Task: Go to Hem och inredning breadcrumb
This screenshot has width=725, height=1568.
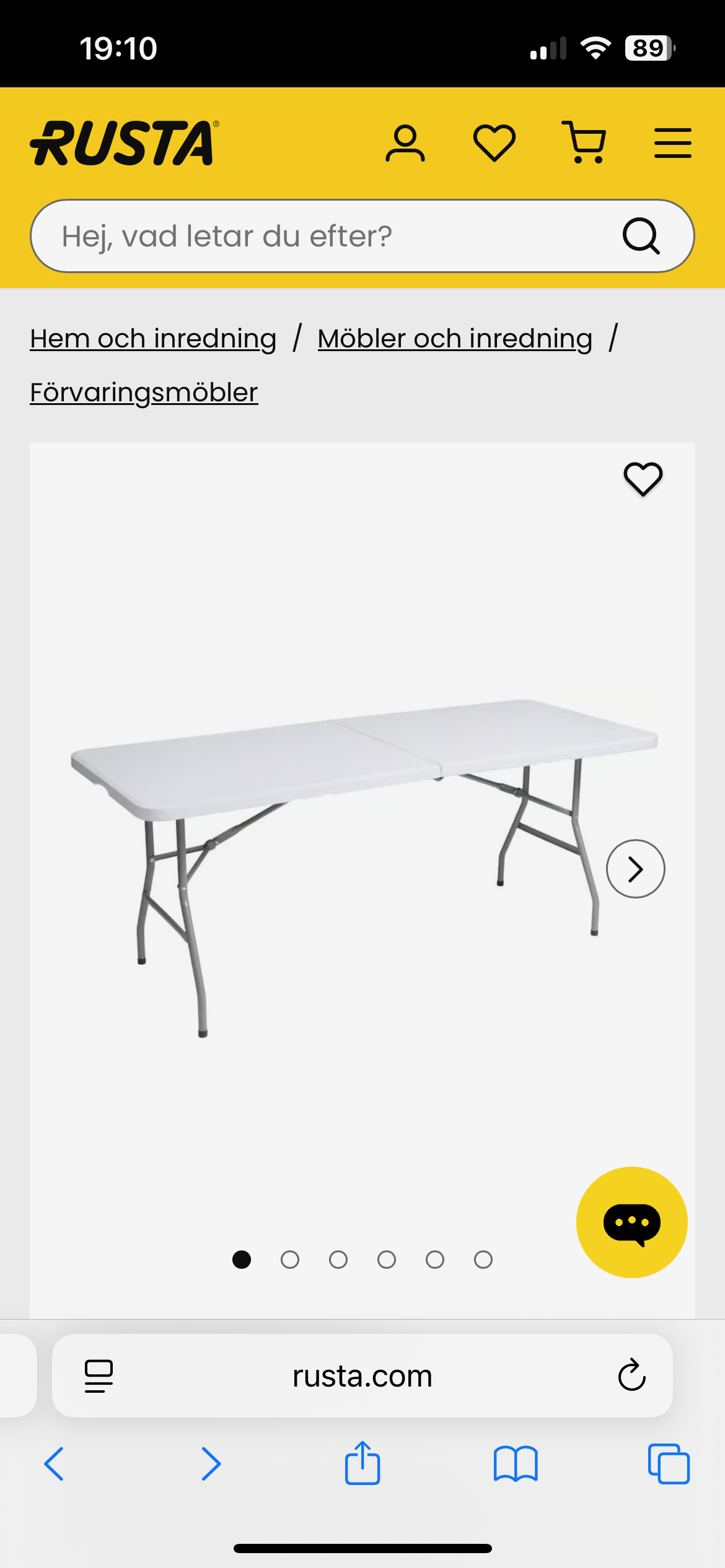Action: coord(153,339)
